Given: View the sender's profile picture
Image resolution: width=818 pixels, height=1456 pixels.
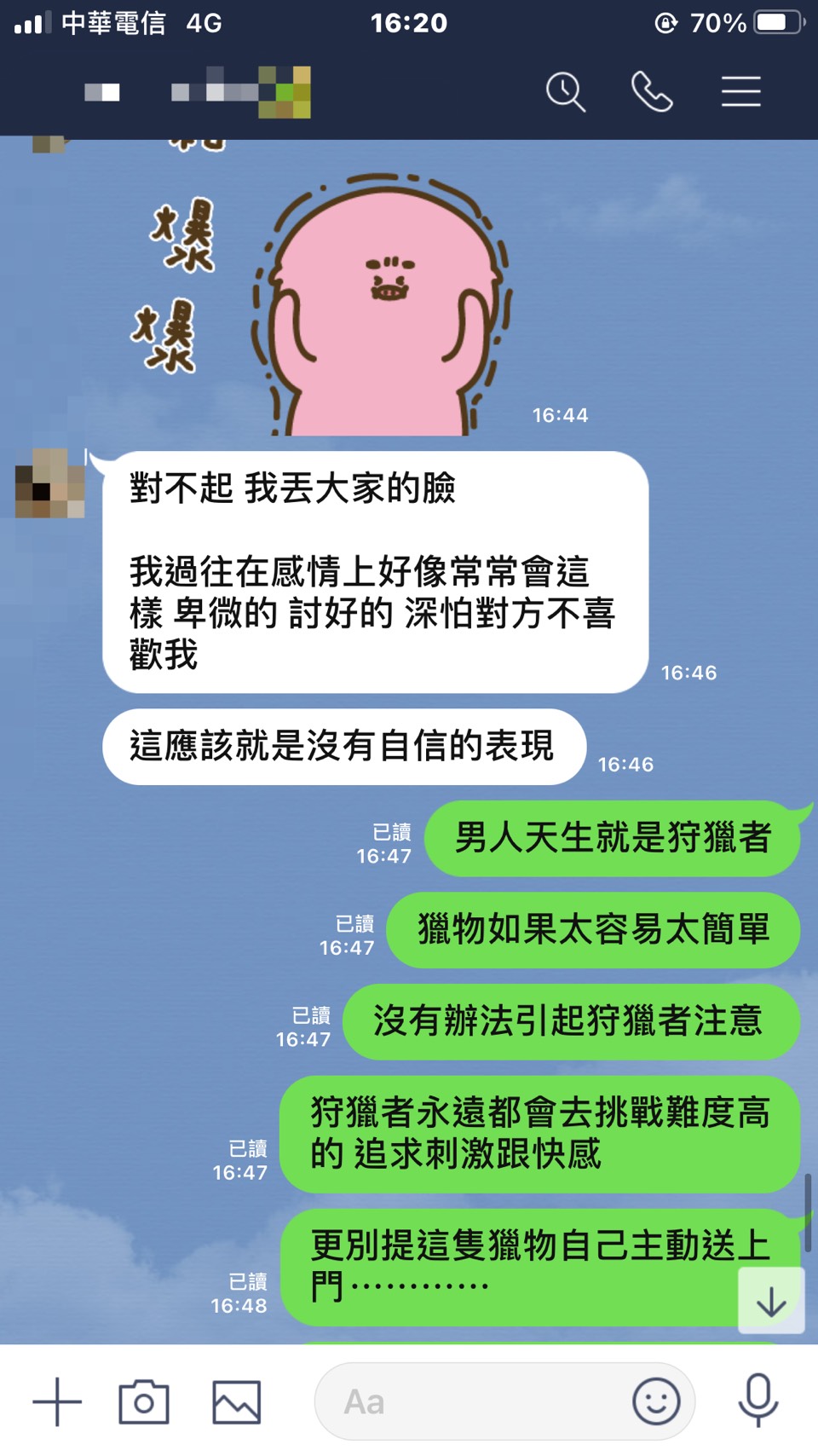Looking at the screenshot, I should (x=49, y=483).
